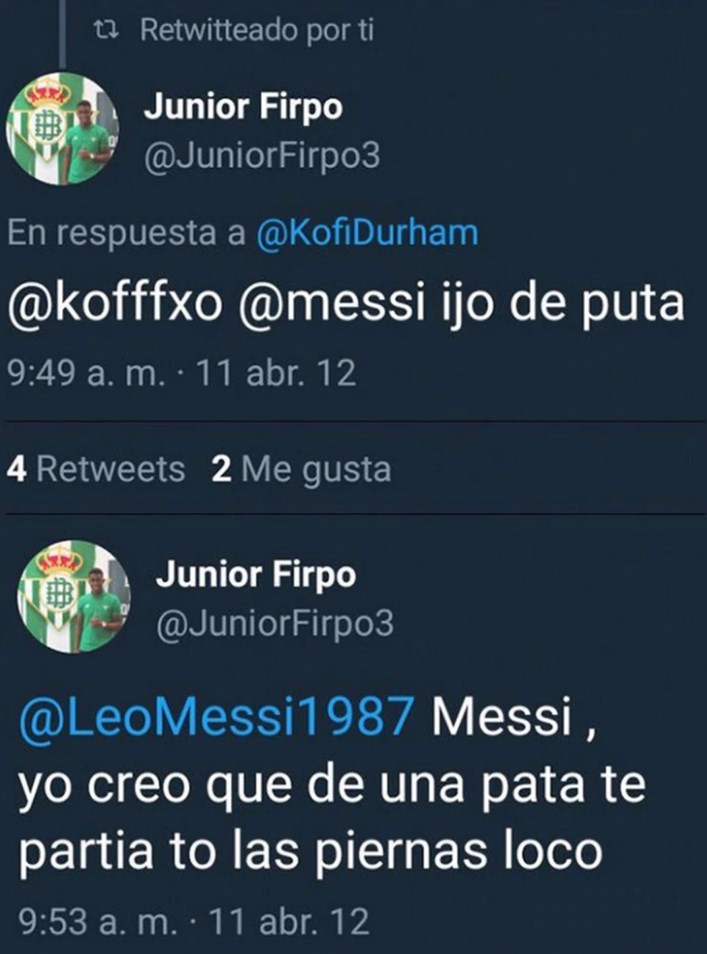View the 4 Retweets list
The width and height of the screenshot is (707, 954).
[95, 469]
